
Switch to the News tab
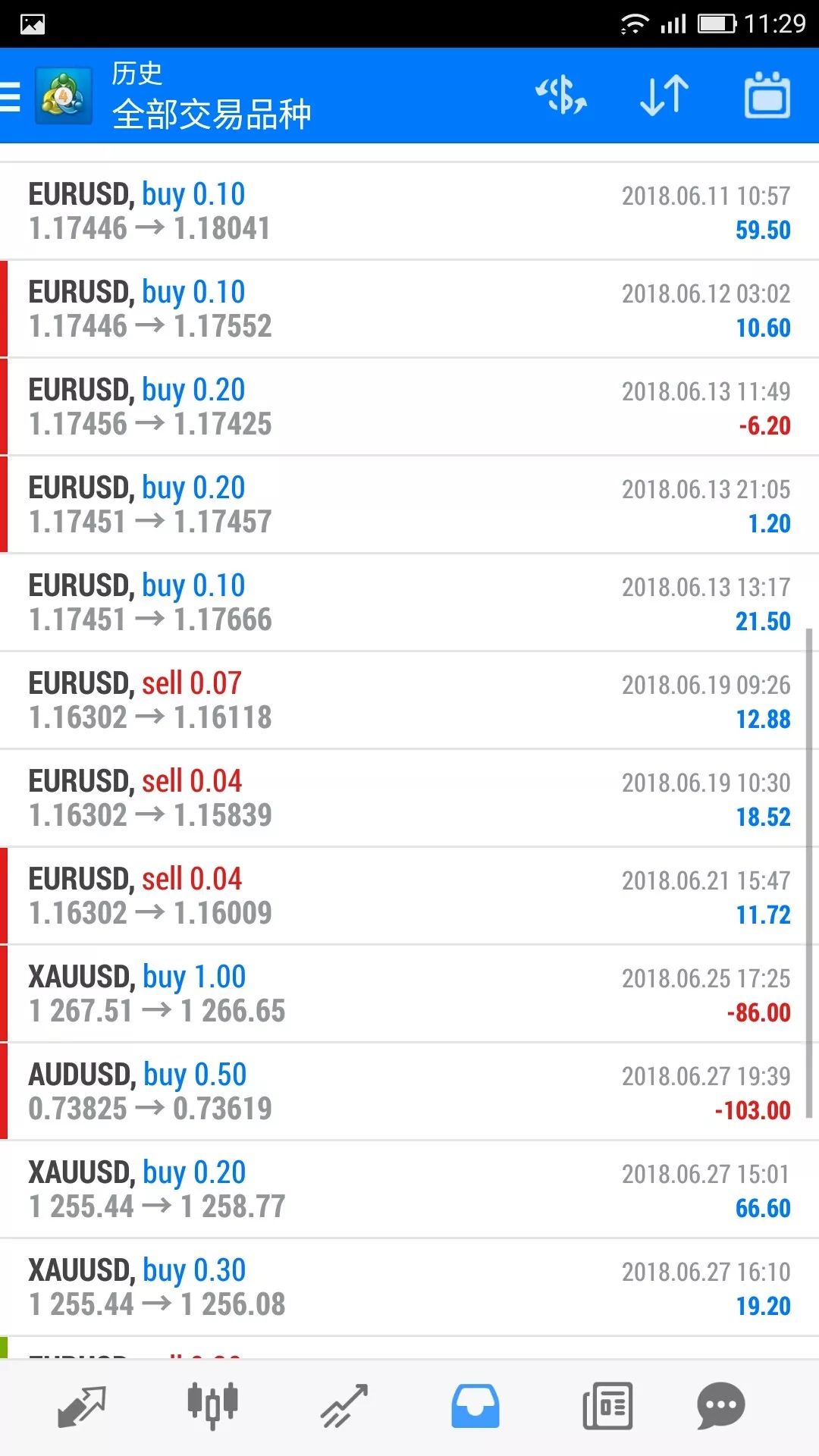(607, 1407)
